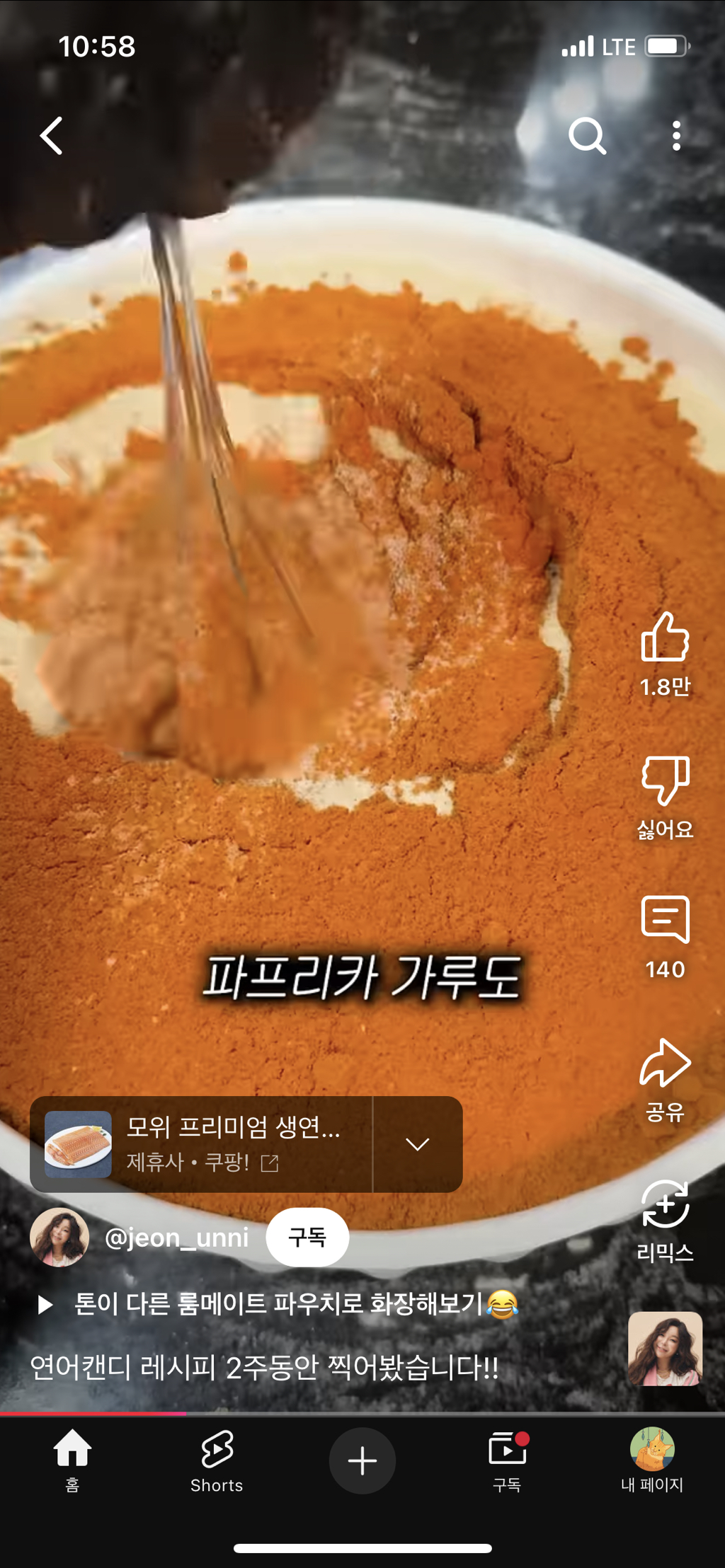Expand the product card chevron
Screen dimensions: 725x1568
click(418, 1144)
